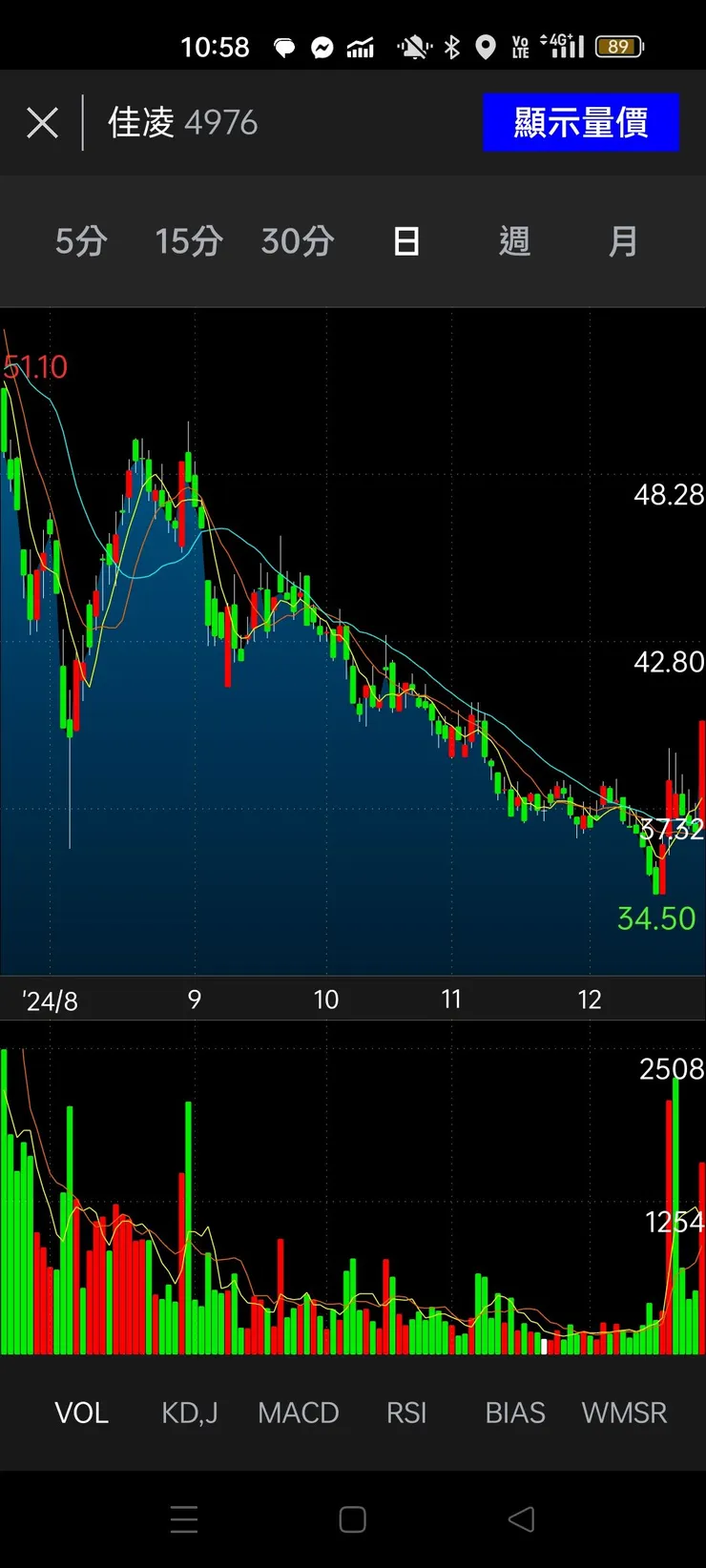Display the RSI indicator
706x1568 pixels.
[406, 1413]
